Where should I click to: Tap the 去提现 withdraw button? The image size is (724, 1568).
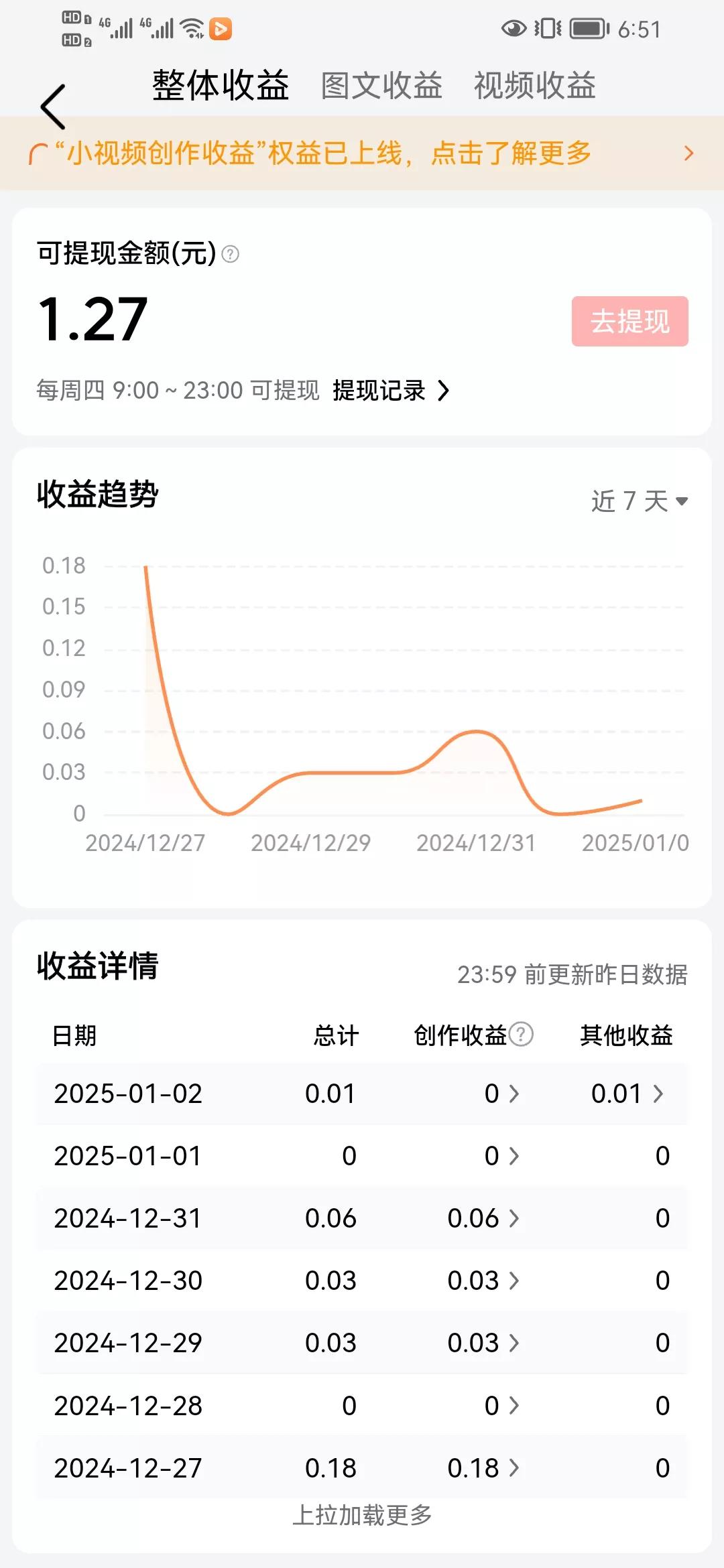click(x=629, y=321)
